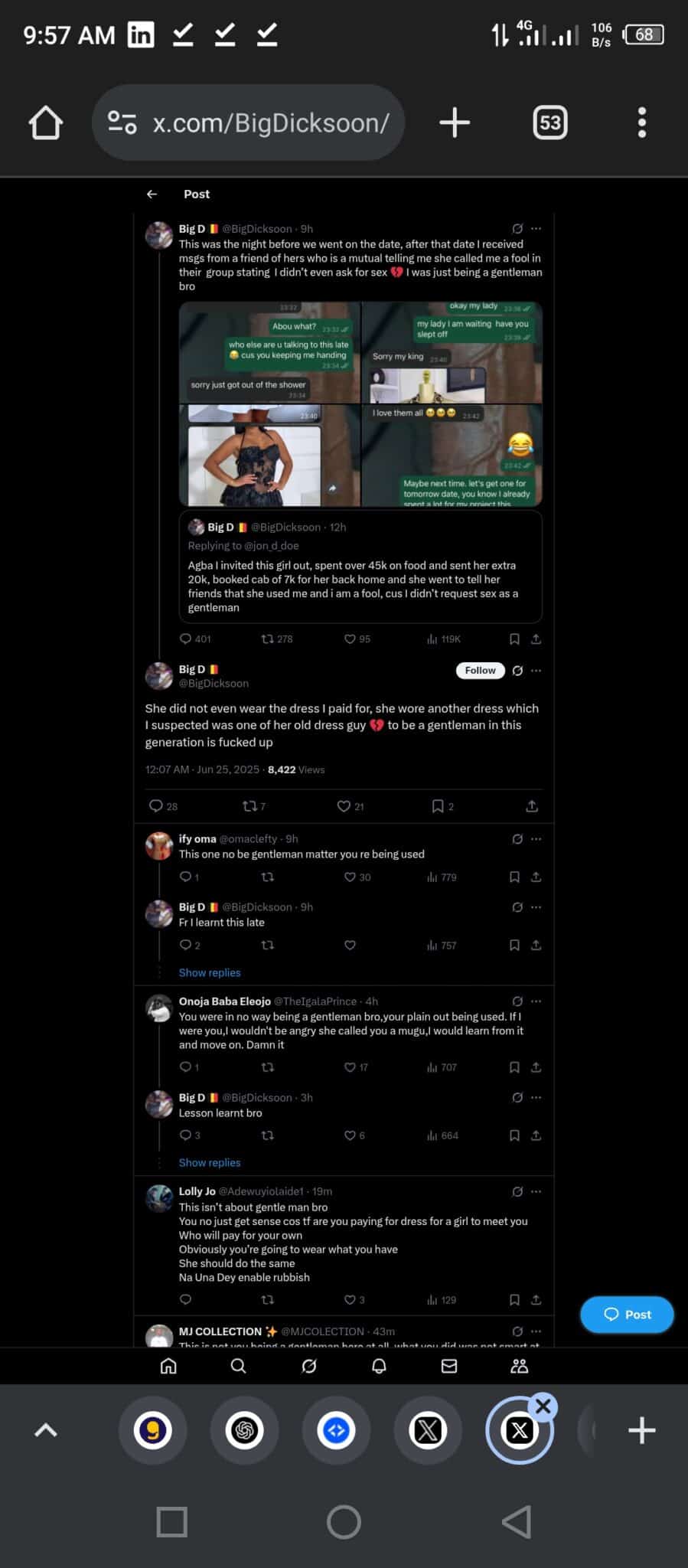Bookmark the main post
Screen dimensions: 688x1568
click(x=438, y=806)
